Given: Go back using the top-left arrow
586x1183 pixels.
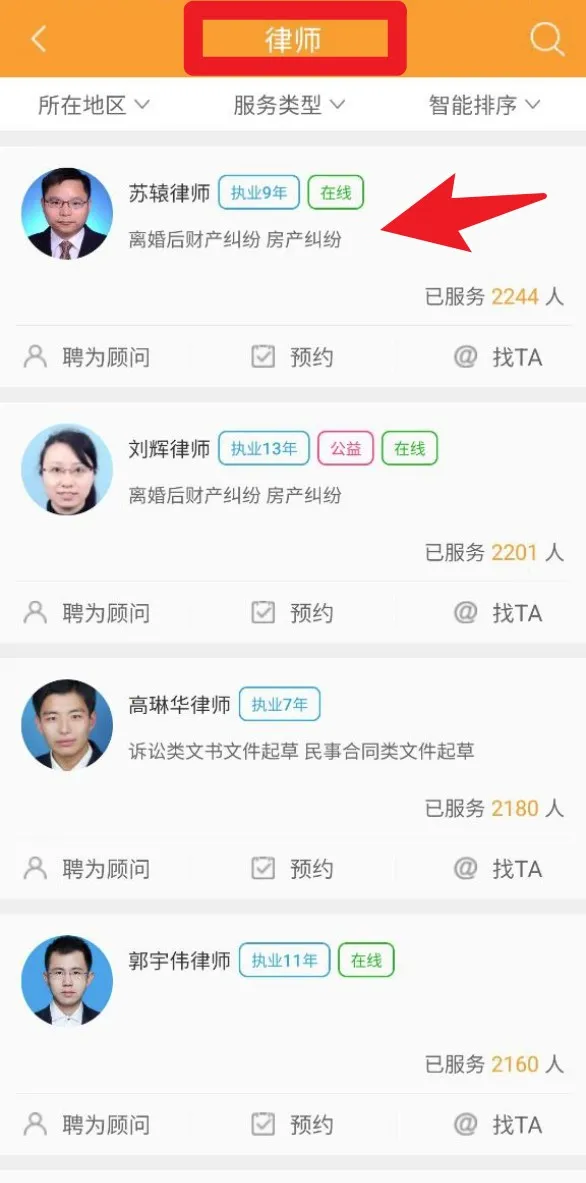Looking at the screenshot, I should click(38, 38).
